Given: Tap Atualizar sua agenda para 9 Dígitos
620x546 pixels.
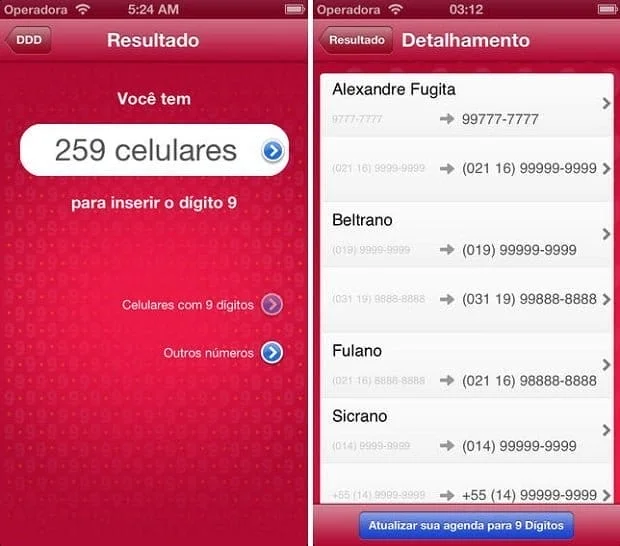Looking at the screenshot, I should click(466, 525).
